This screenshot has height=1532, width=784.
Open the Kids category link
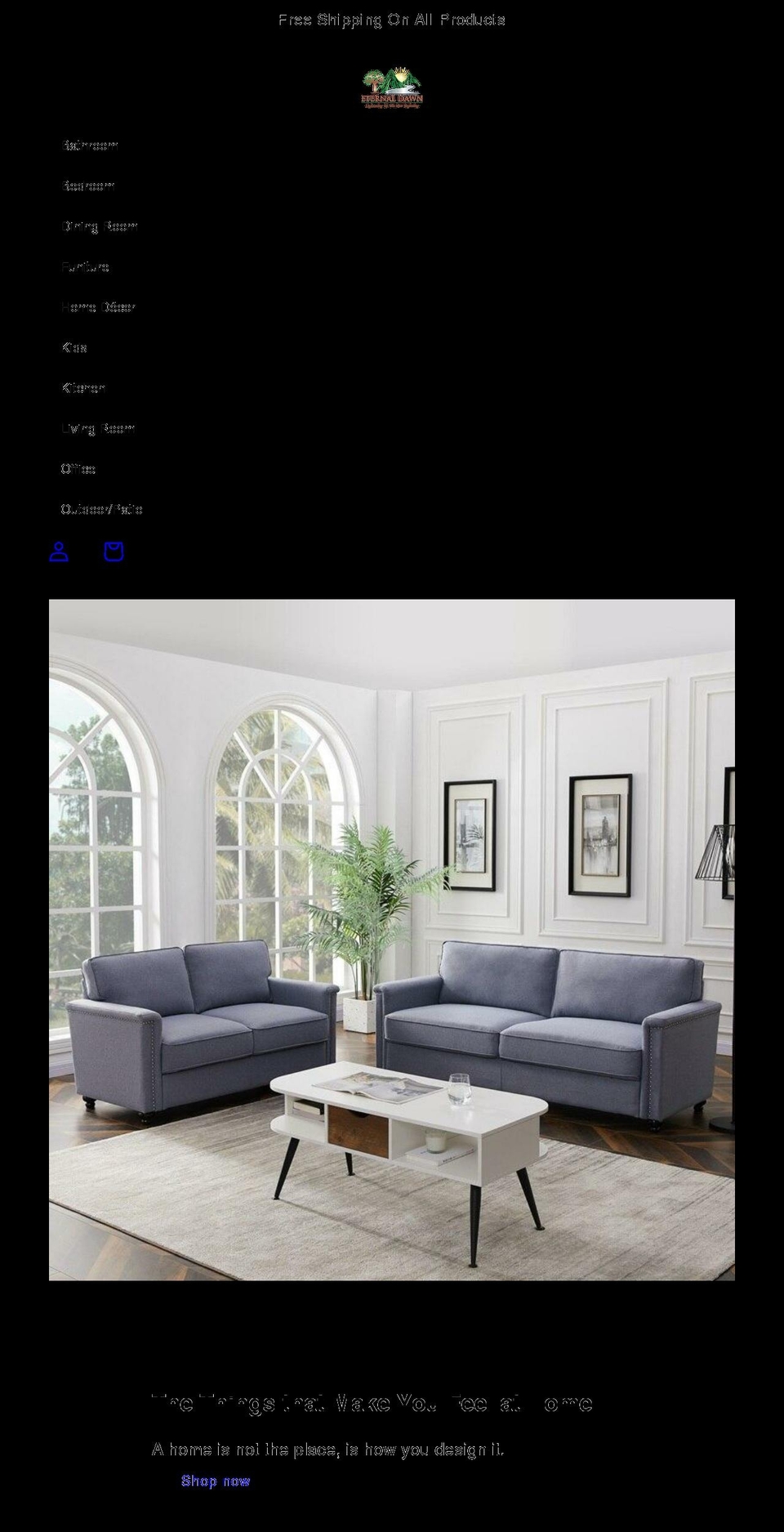75,347
